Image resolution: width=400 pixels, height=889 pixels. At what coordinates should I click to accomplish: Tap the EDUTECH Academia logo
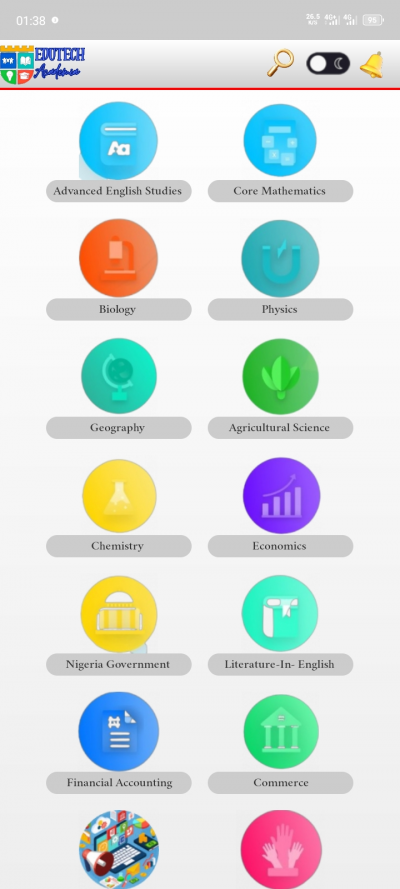click(x=42, y=64)
